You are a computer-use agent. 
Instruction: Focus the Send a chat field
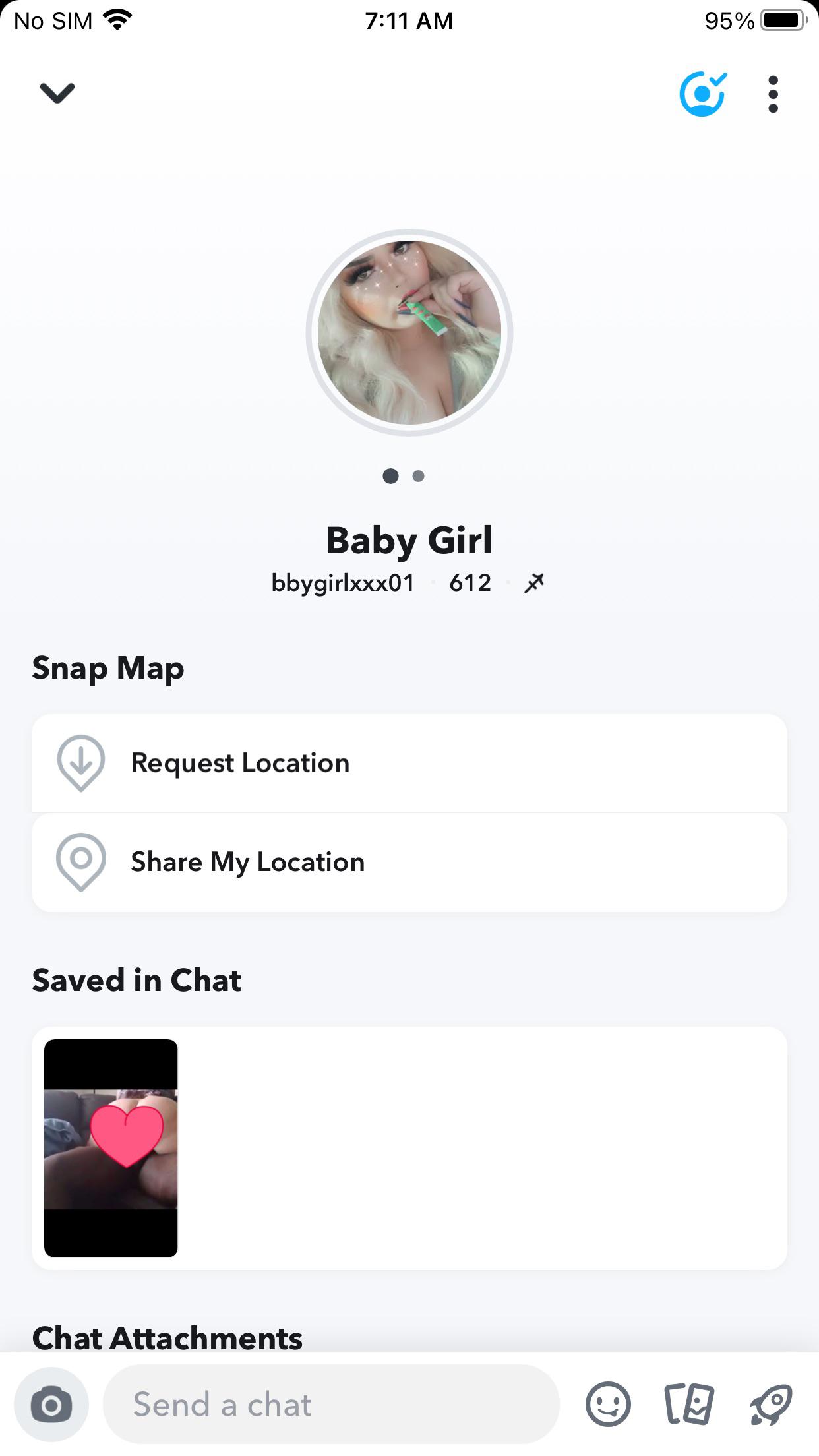point(331,1405)
